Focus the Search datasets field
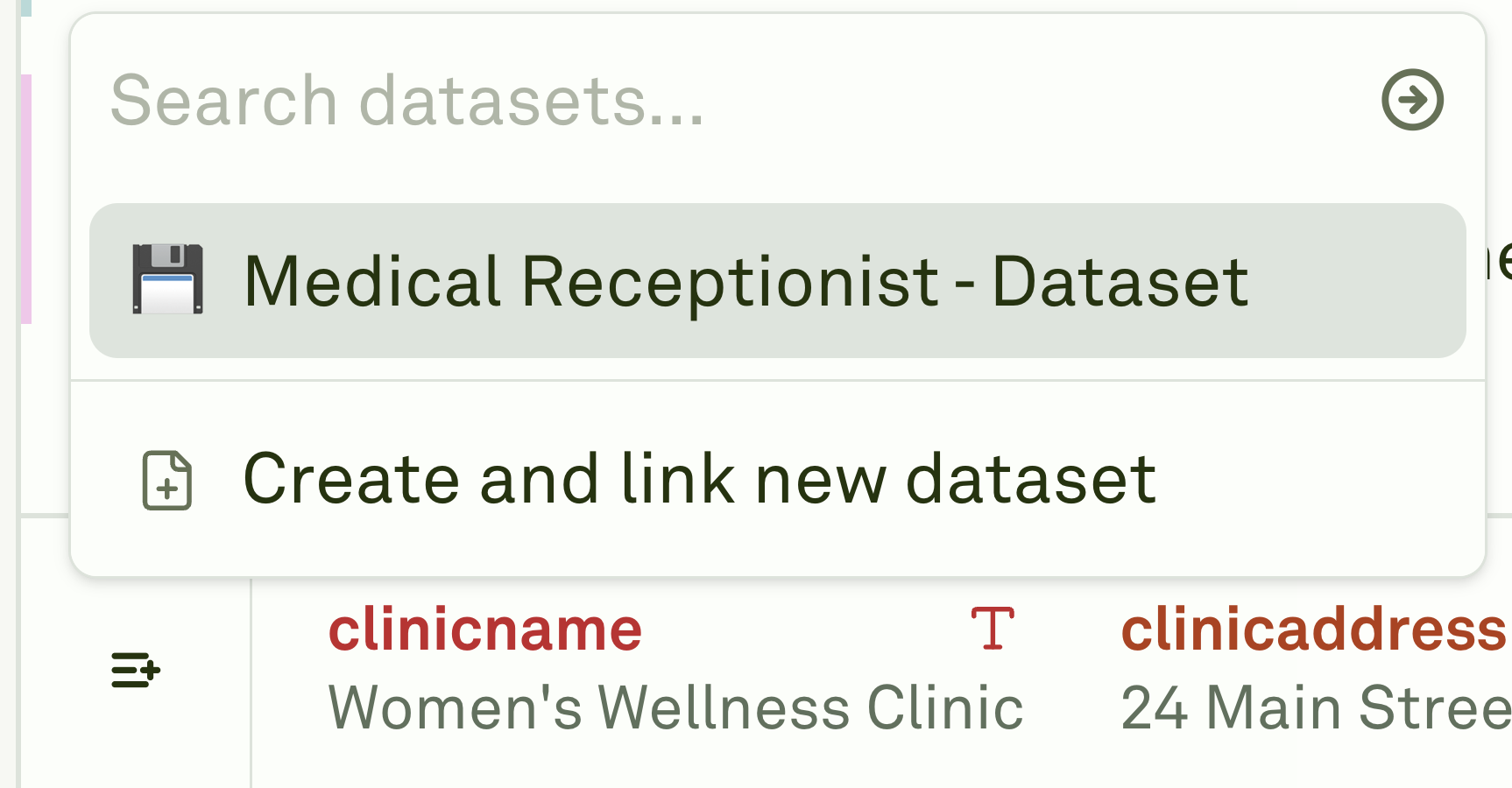This screenshot has width=1512, height=788. coord(701,101)
